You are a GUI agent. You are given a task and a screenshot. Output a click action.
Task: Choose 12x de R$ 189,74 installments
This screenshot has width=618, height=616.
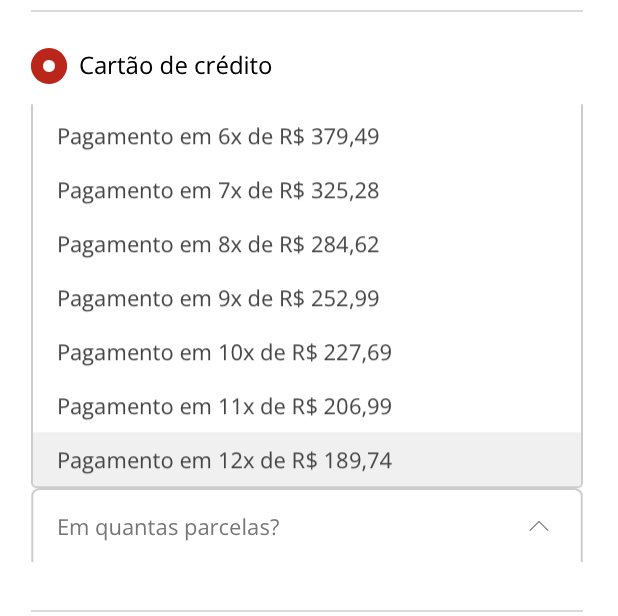click(224, 460)
